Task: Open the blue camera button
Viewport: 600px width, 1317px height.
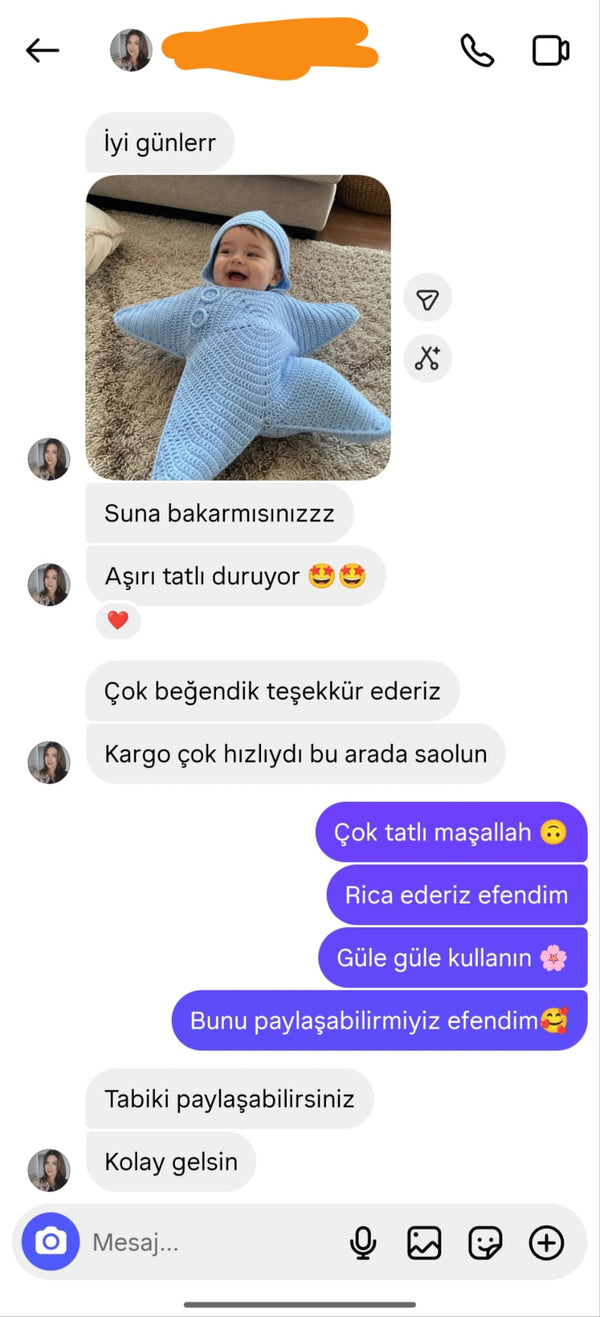Action: point(50,1242)
